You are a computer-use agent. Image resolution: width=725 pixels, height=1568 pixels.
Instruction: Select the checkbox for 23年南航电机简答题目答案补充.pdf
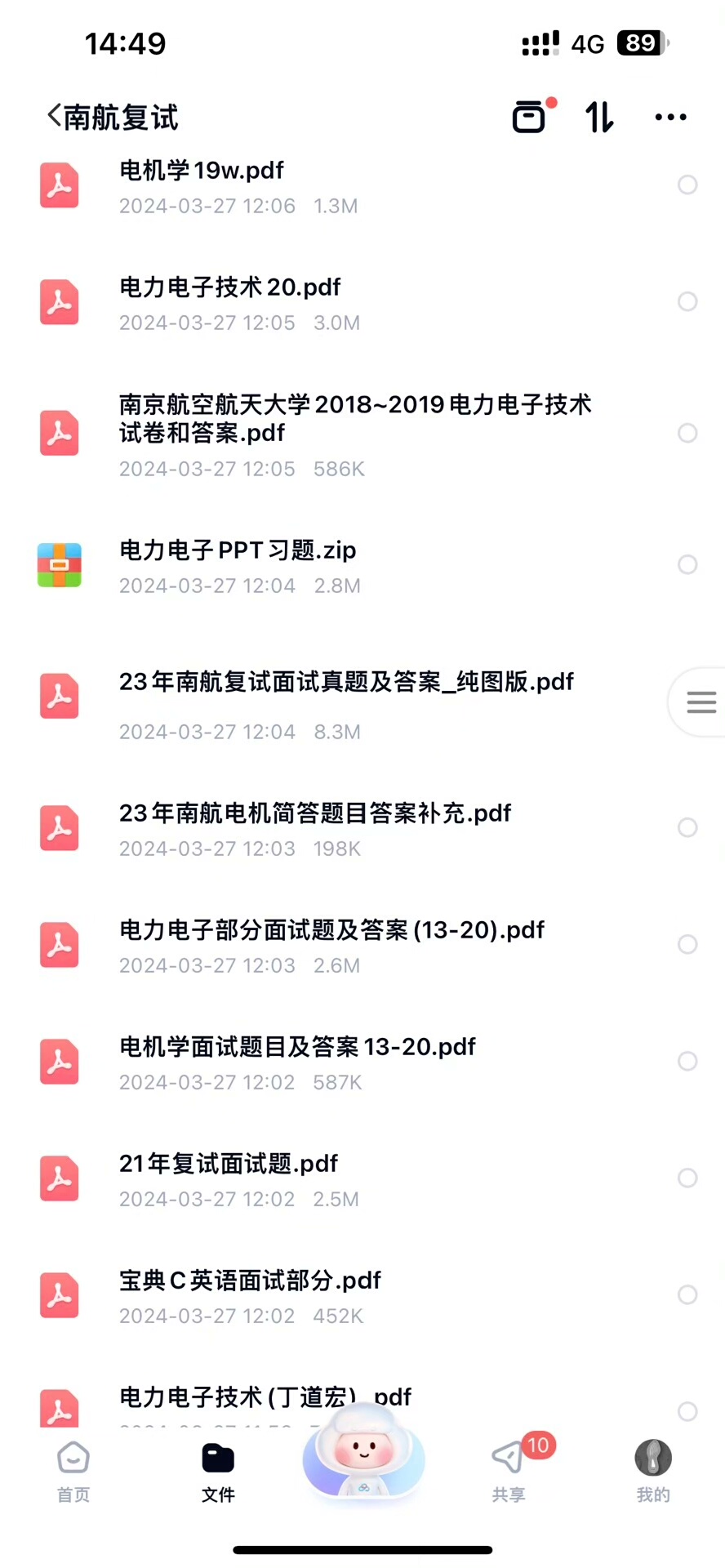tap(687, 827)
